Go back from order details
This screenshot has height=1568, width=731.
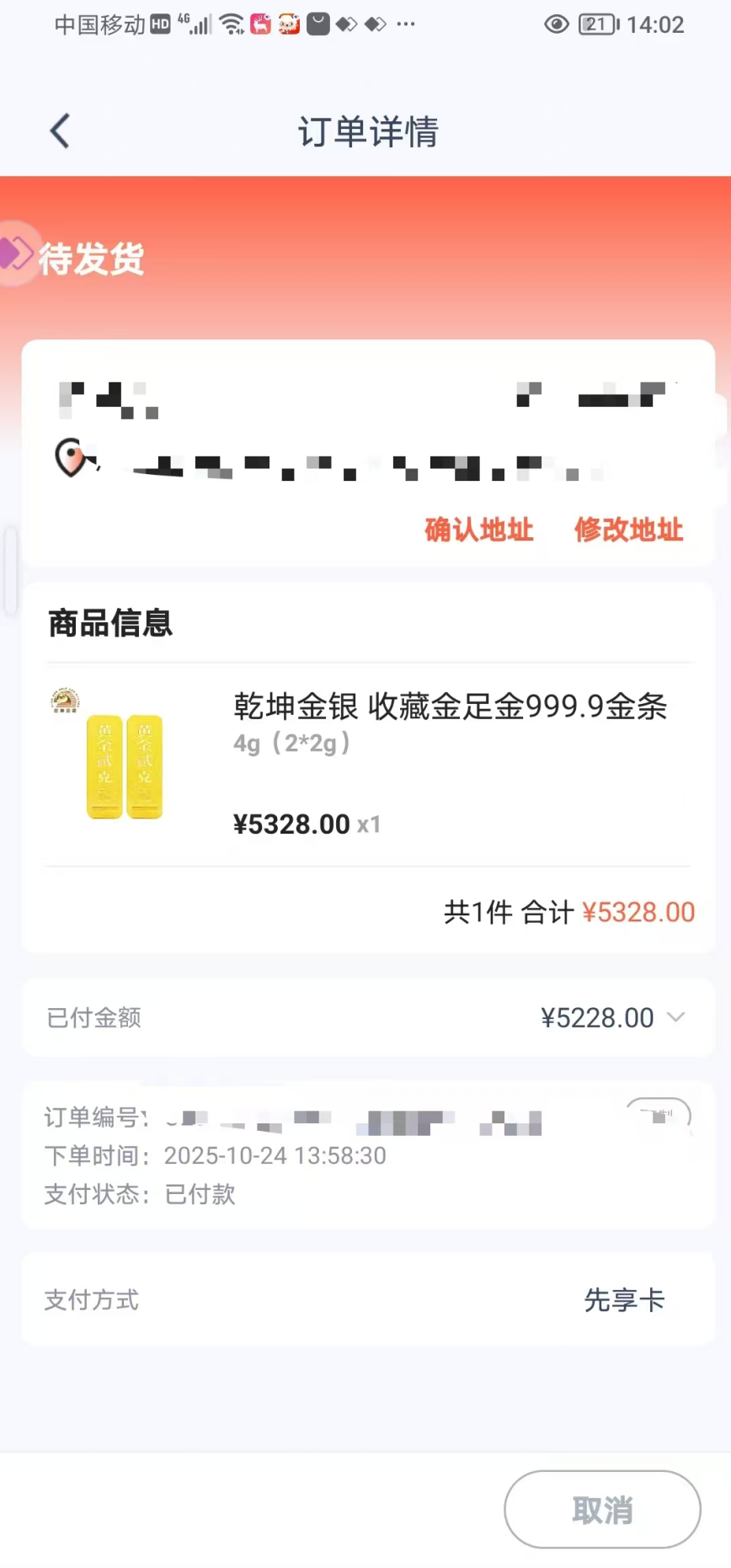(x=60, y=131)
